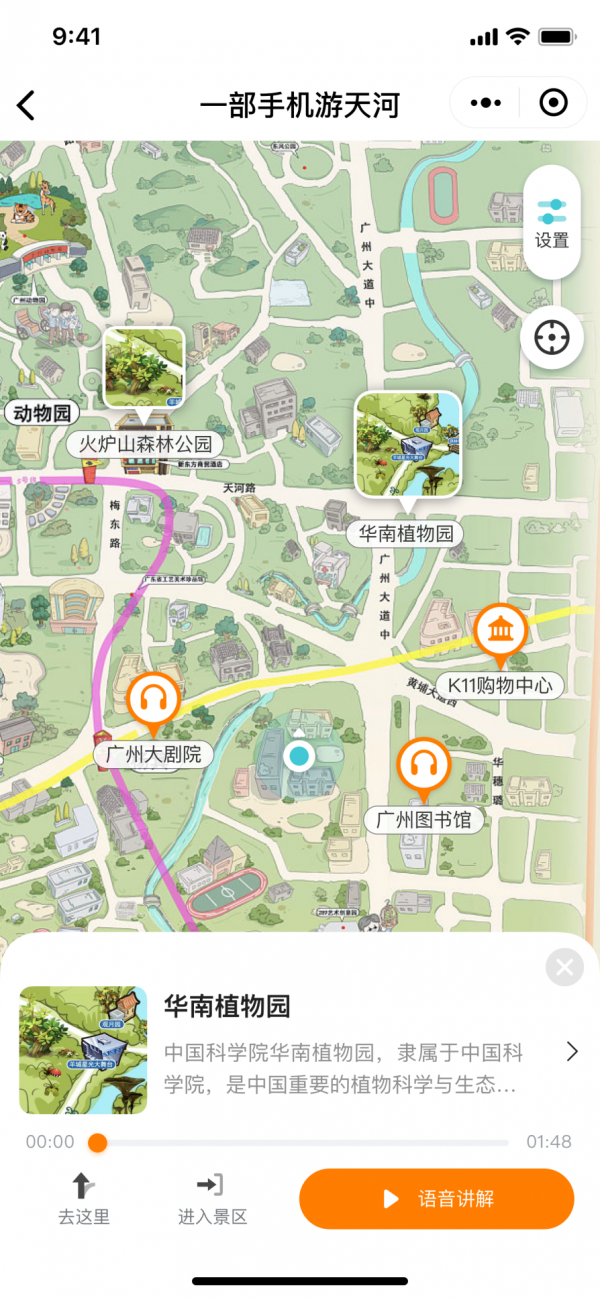Dismiss the 华南植物园 info panel

[x=564, y=967]
